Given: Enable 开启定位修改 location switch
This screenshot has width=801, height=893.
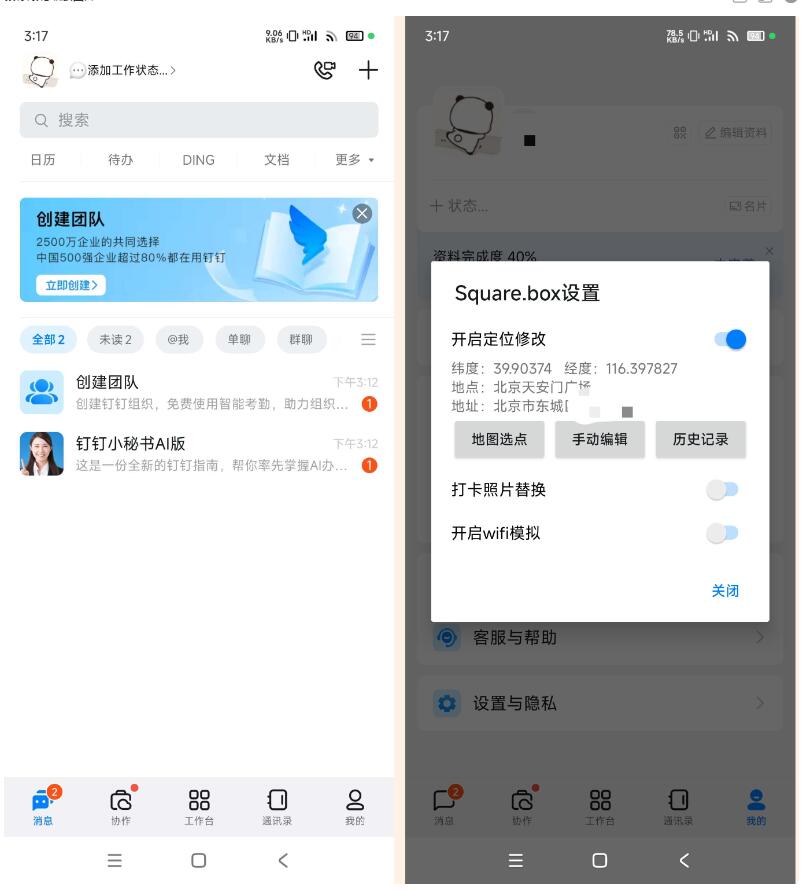Looking at the screenshot, I should [730, 340].
